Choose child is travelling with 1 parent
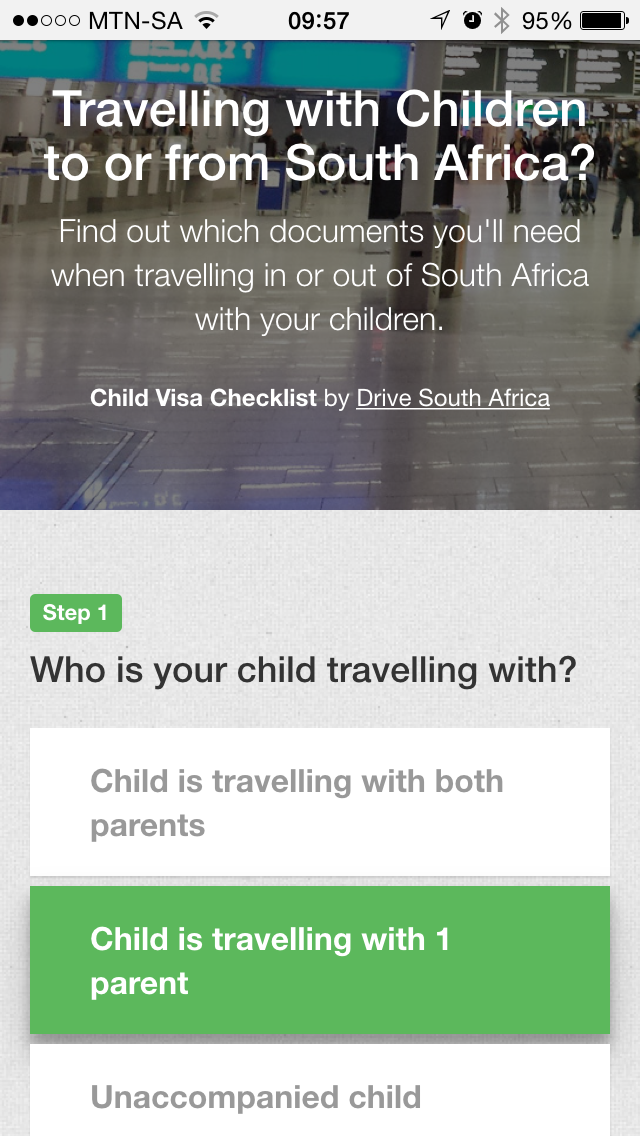Image resolution: width=640 pixels, height=1136 pixels. pyautogui.click(x=320, y=960)
